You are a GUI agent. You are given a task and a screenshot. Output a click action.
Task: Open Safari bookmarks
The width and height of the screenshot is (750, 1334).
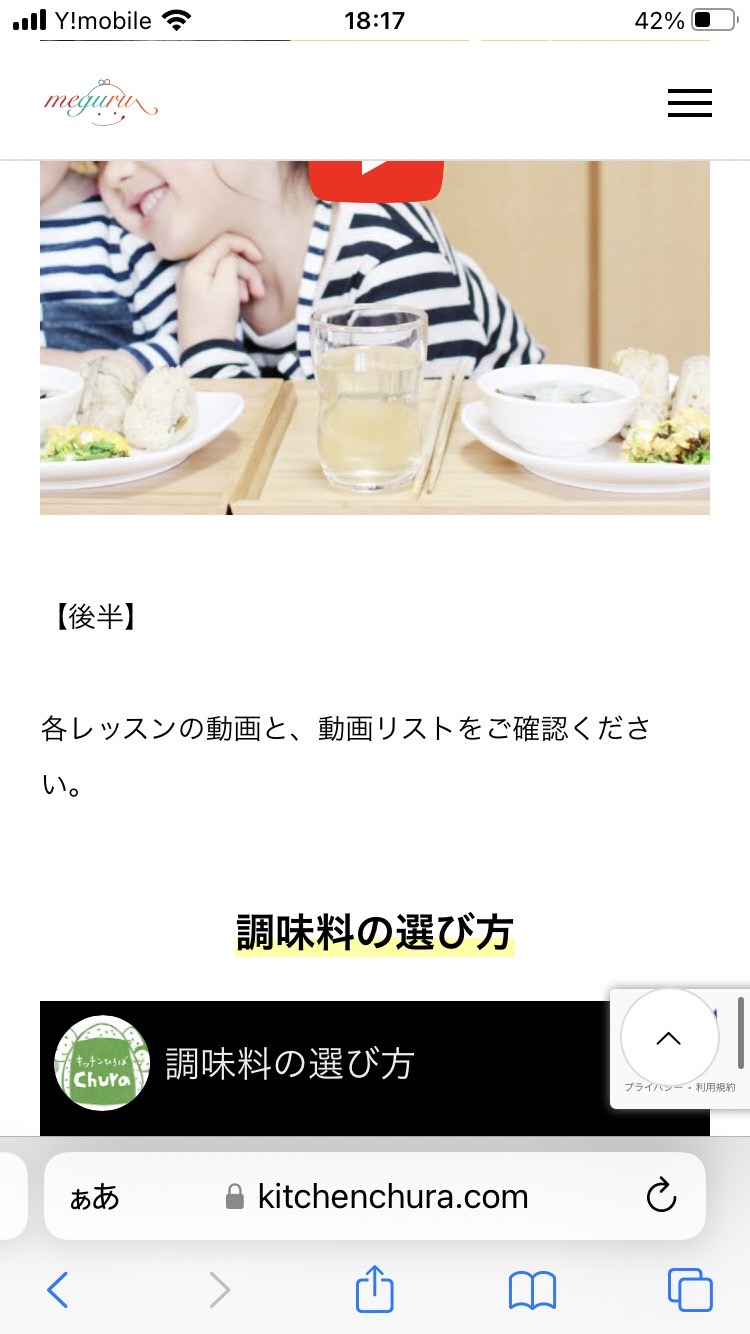click(x=532, y=1291)
